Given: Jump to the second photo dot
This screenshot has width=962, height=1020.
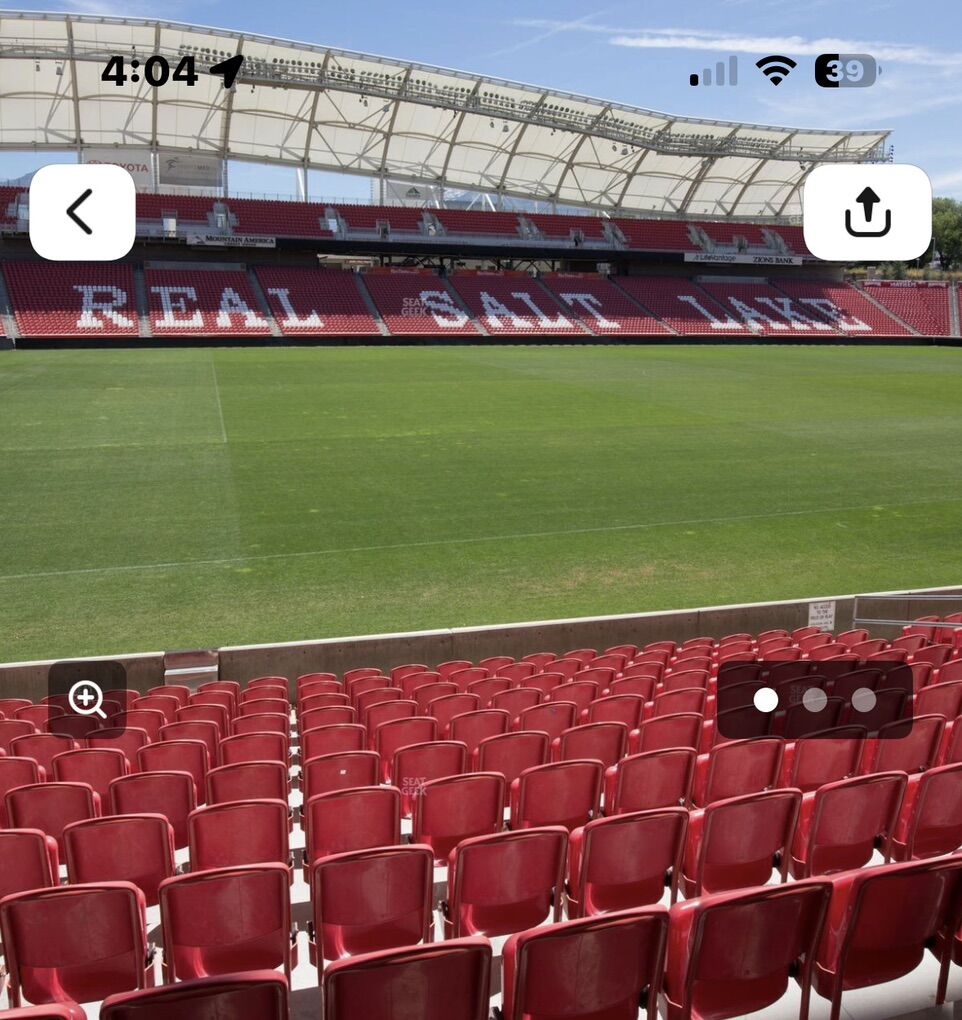Looking at the screenshot, I should coord(815,700).
